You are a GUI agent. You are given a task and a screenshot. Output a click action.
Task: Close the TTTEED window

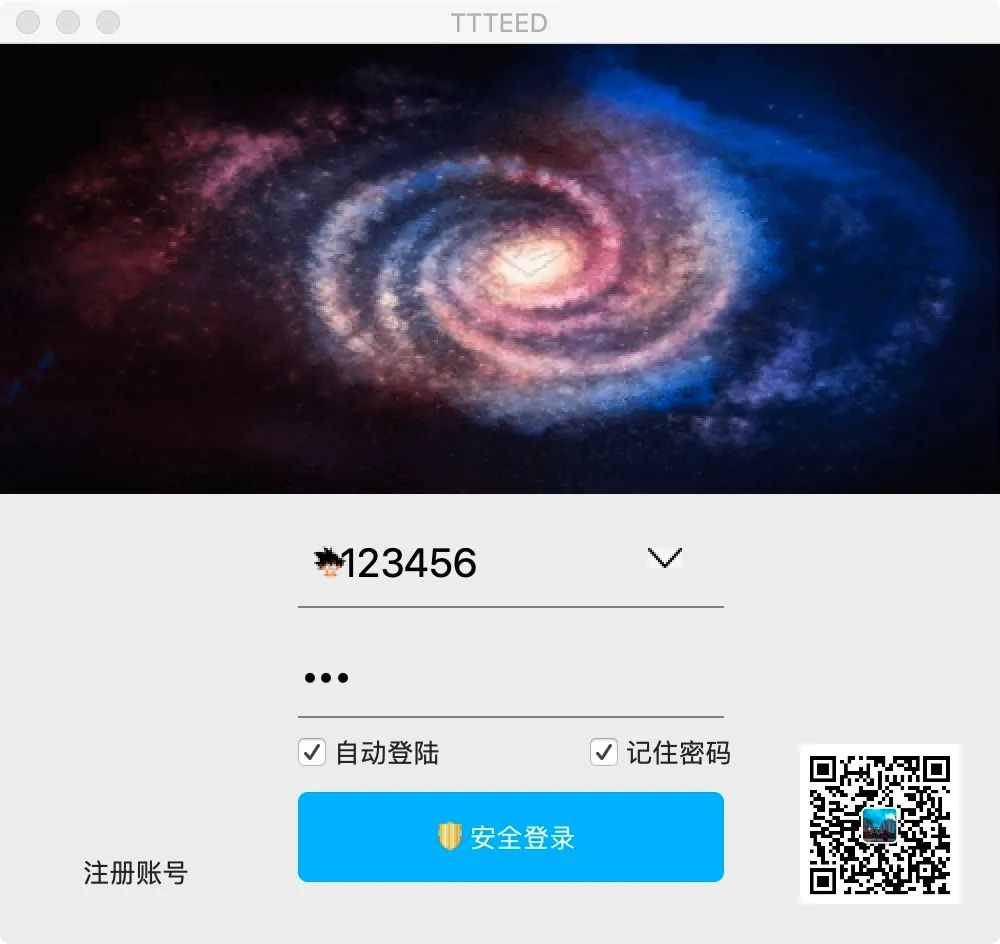tap(28, 22)
